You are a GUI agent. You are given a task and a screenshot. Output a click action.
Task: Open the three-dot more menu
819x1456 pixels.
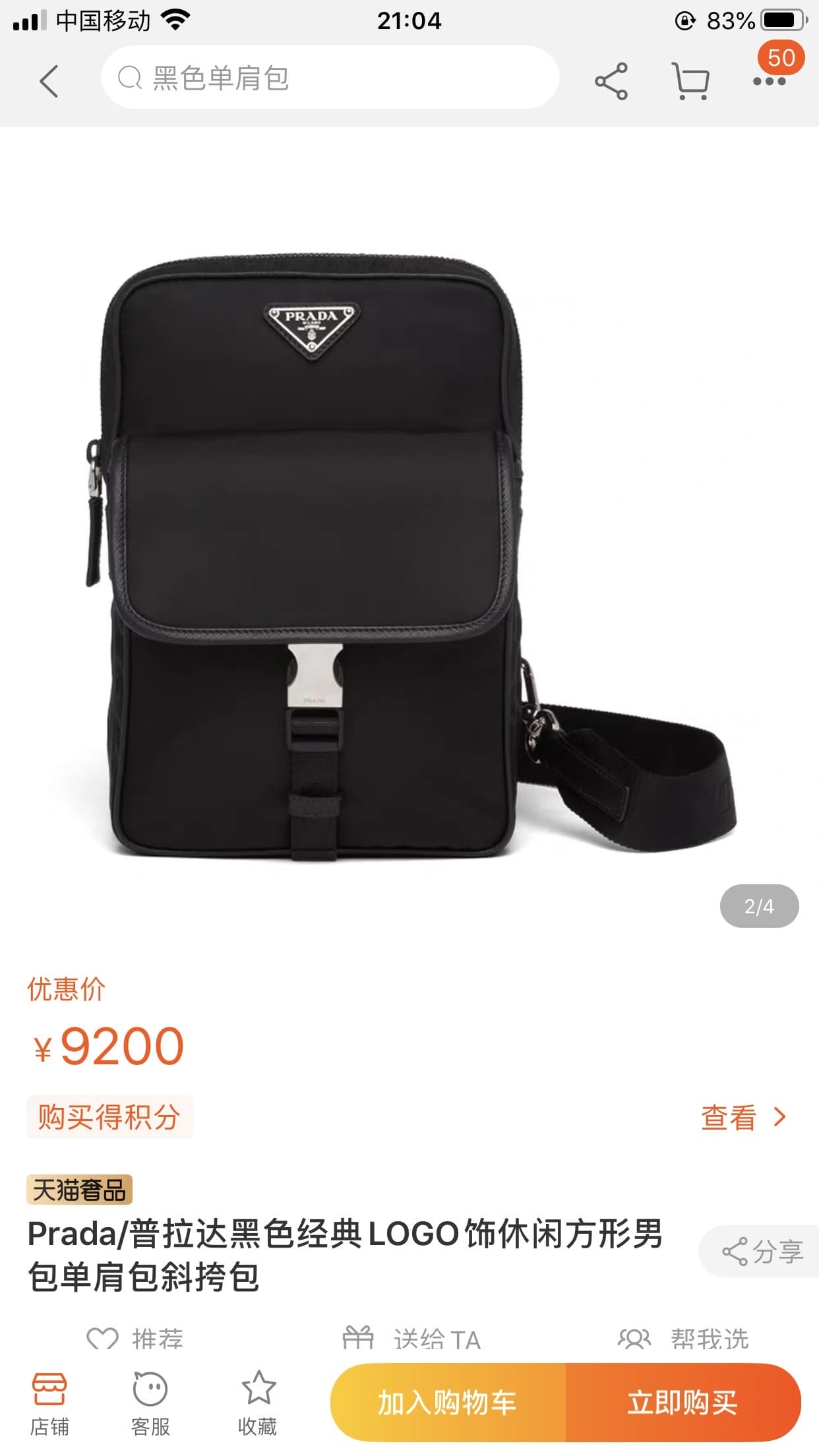(x=770, y=81)
